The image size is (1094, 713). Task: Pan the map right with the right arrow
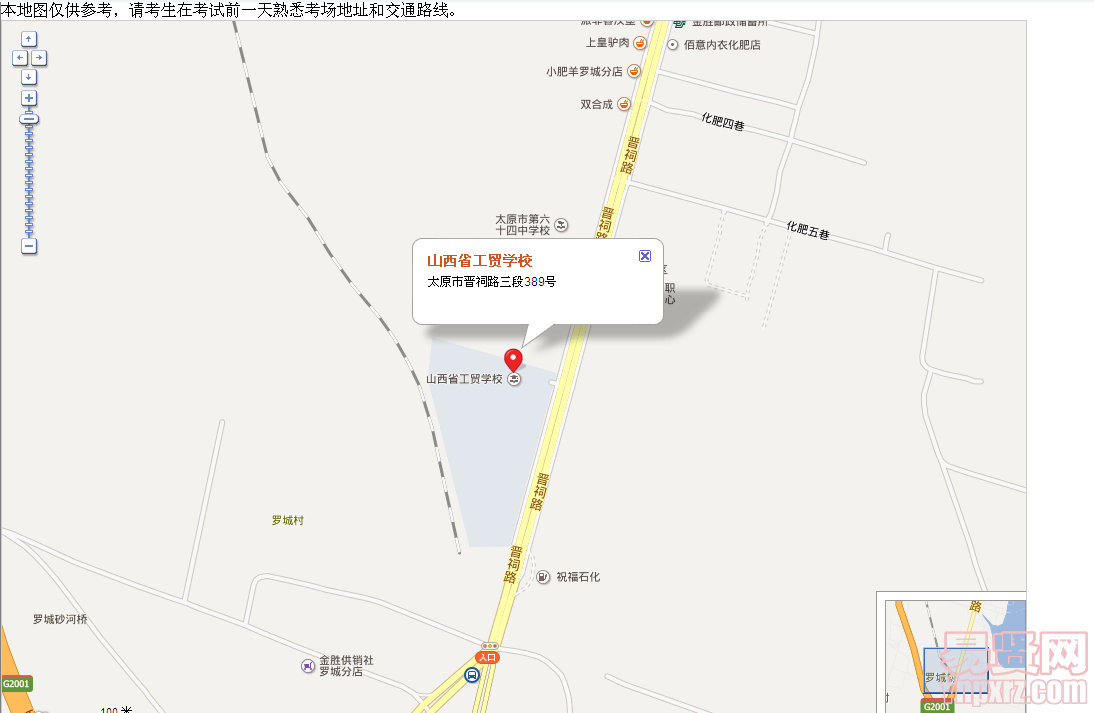tap(39, 58)
